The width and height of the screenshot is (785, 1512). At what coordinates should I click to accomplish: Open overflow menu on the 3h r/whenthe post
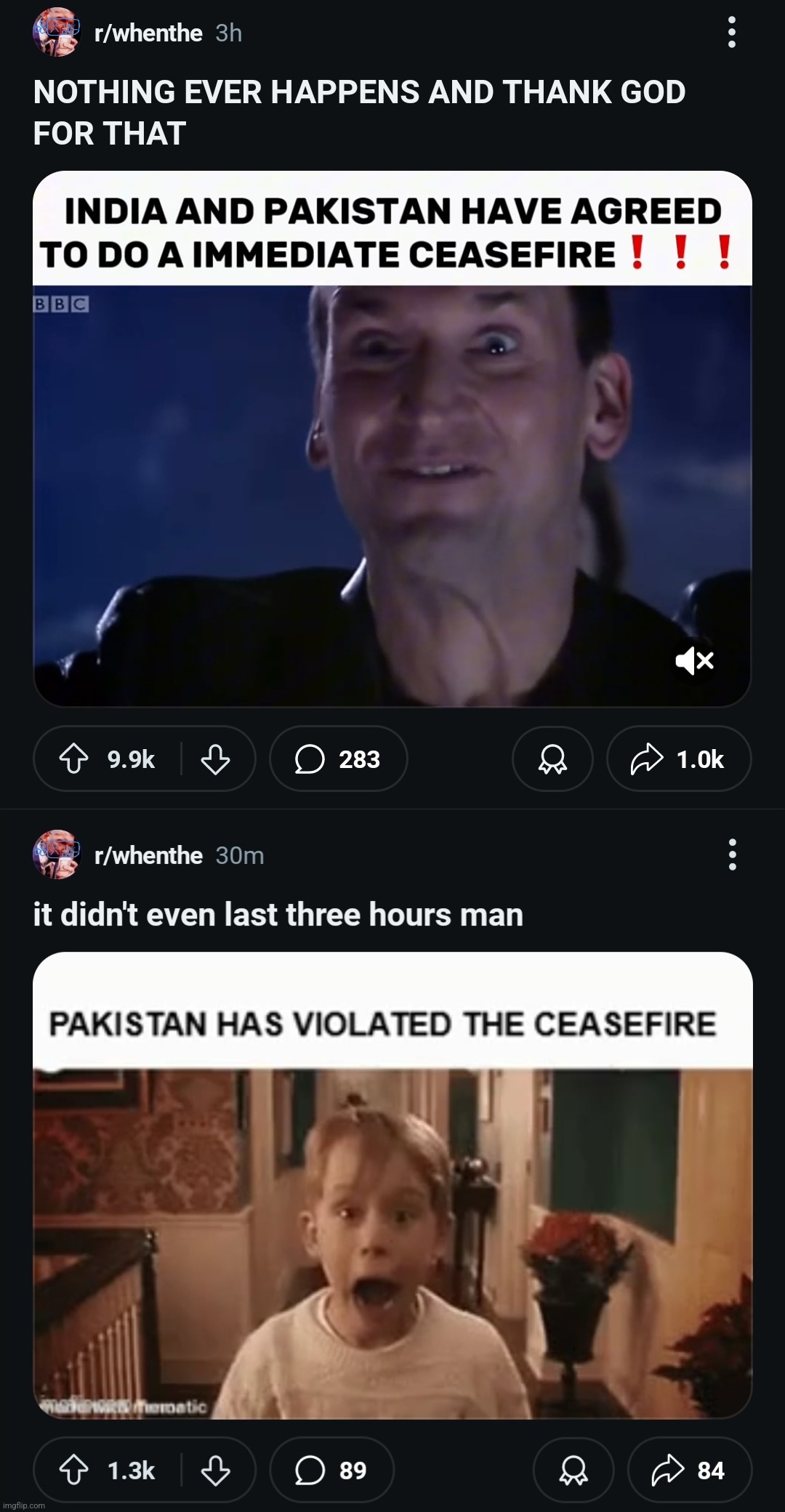click(731, 33)
